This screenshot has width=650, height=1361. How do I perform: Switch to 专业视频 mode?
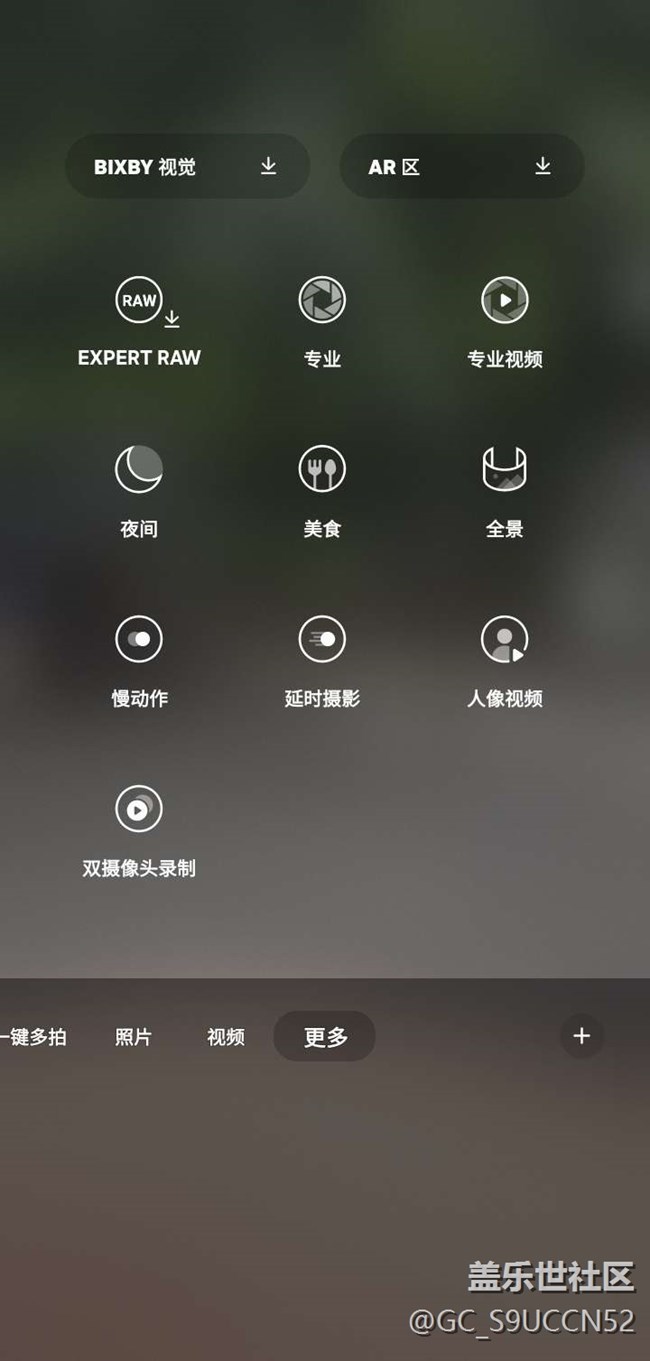pyautogui.click(x=505, y=321)
